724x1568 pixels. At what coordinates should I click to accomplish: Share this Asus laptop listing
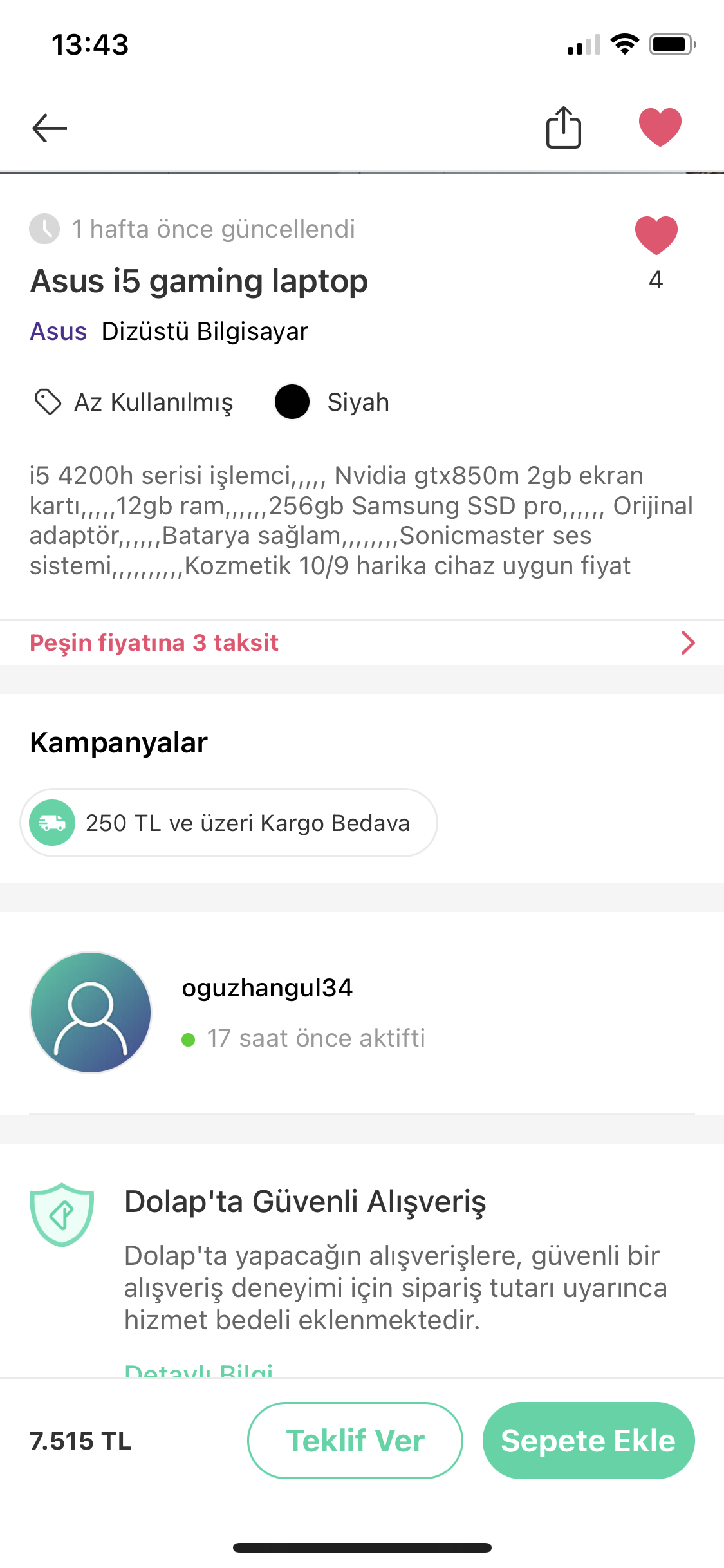coord(563,127)
